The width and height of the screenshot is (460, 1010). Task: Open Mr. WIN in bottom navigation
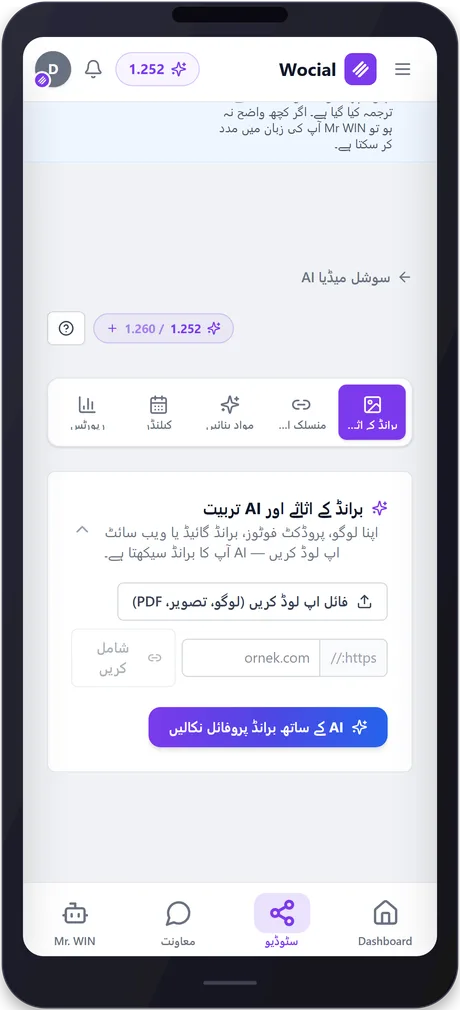click(x=75, y=922)
